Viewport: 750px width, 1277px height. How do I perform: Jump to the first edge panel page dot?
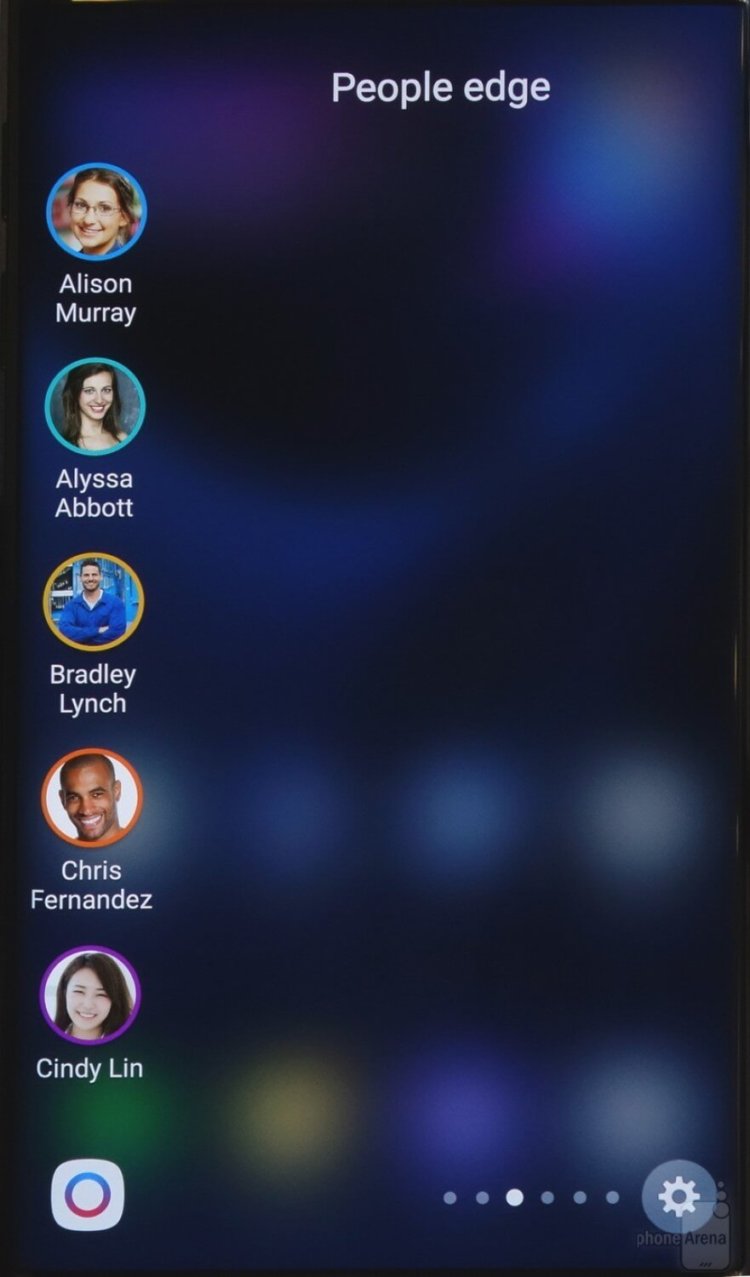pyautogui.click(x=450, y=1197)
